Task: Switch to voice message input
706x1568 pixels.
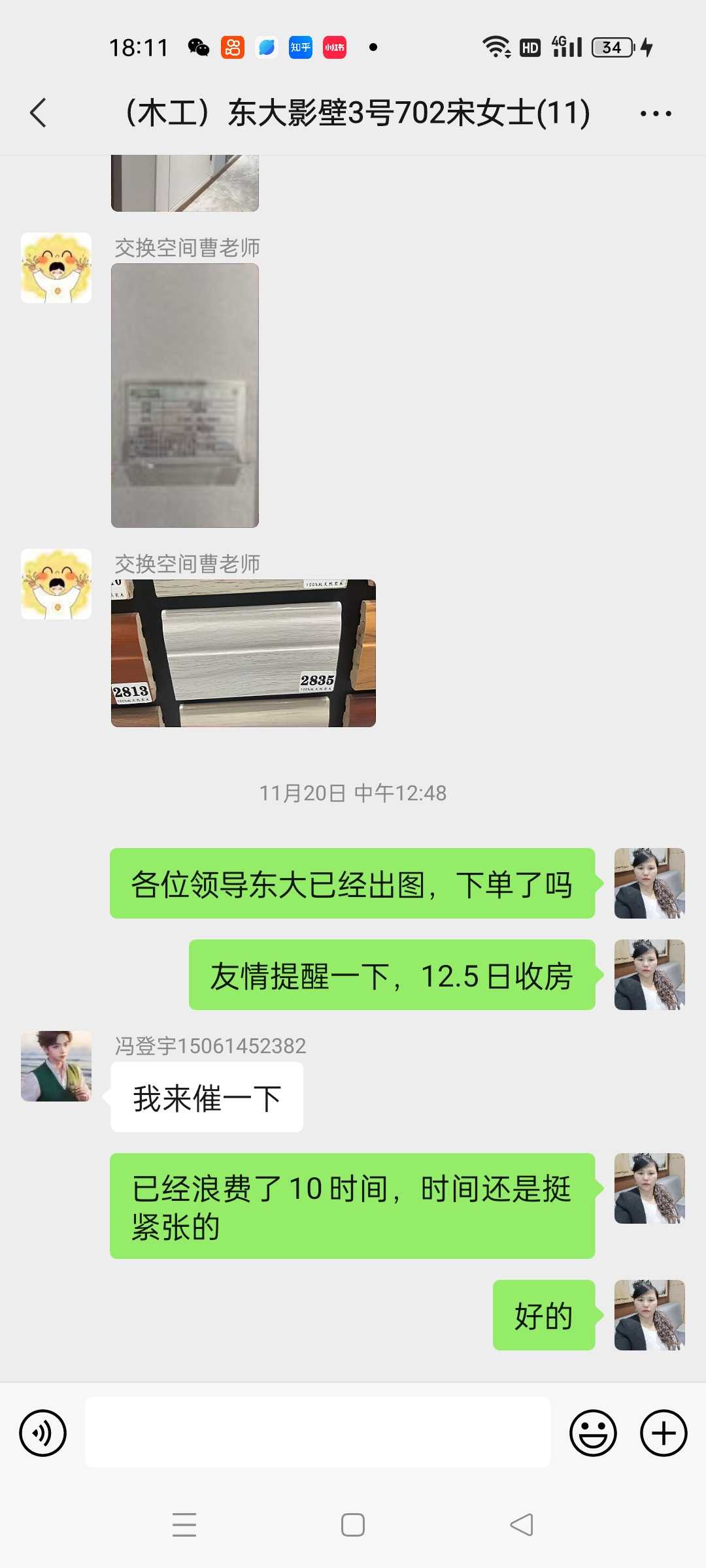Action: coord(43,1433)
